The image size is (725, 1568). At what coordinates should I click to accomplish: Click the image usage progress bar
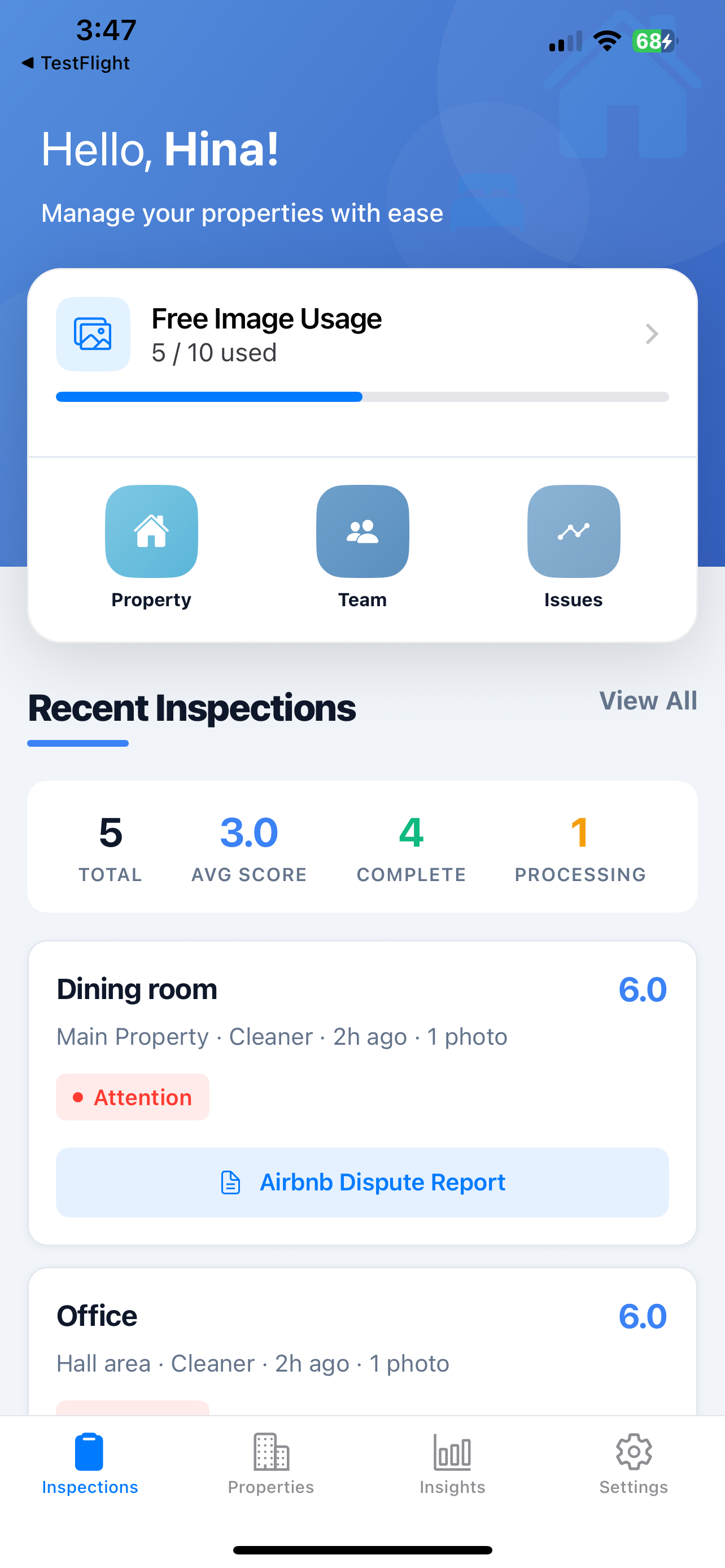(x=362, y=396)
